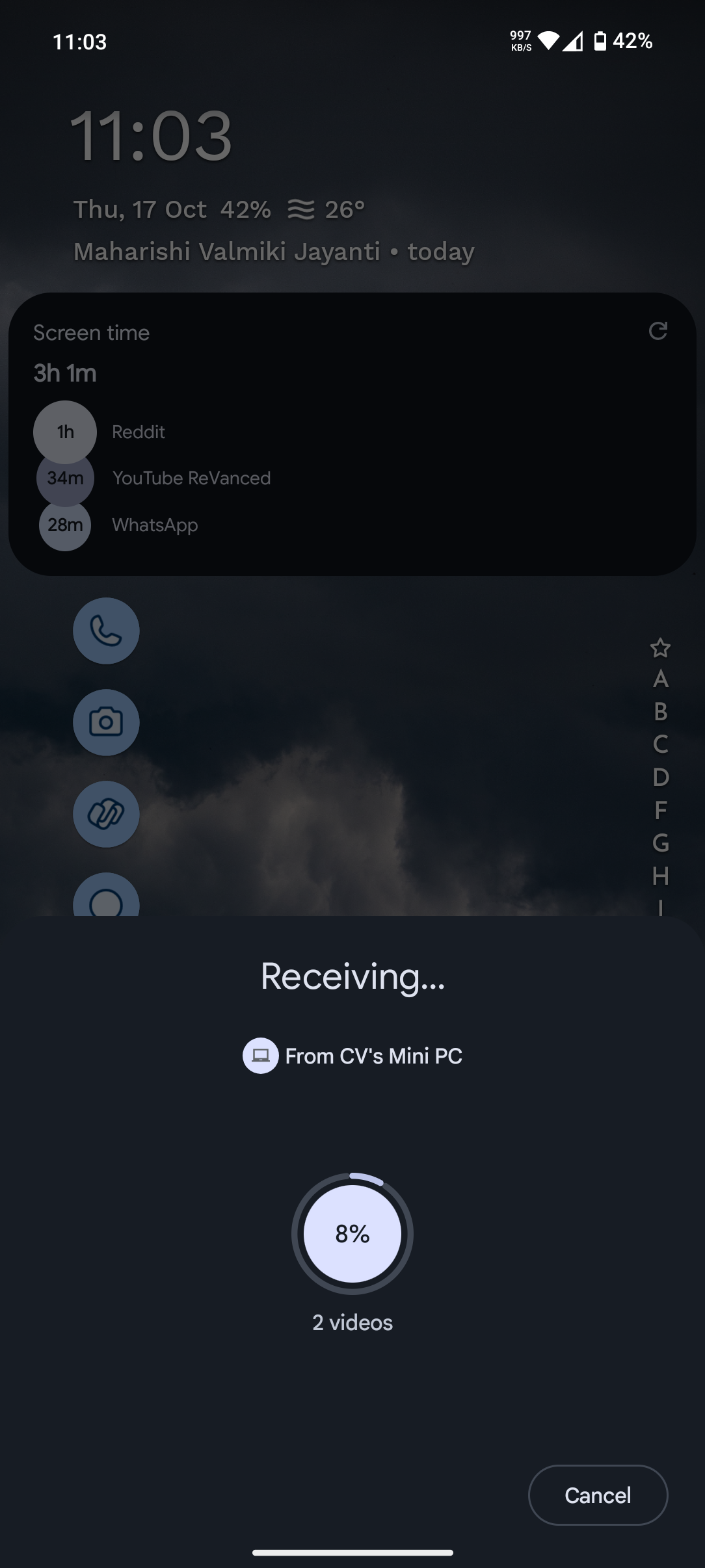The width and height of the screenshot is (705, 1568).
Task: Select the overlapping-shapes app below the Camera
Action: pos(106,815)
